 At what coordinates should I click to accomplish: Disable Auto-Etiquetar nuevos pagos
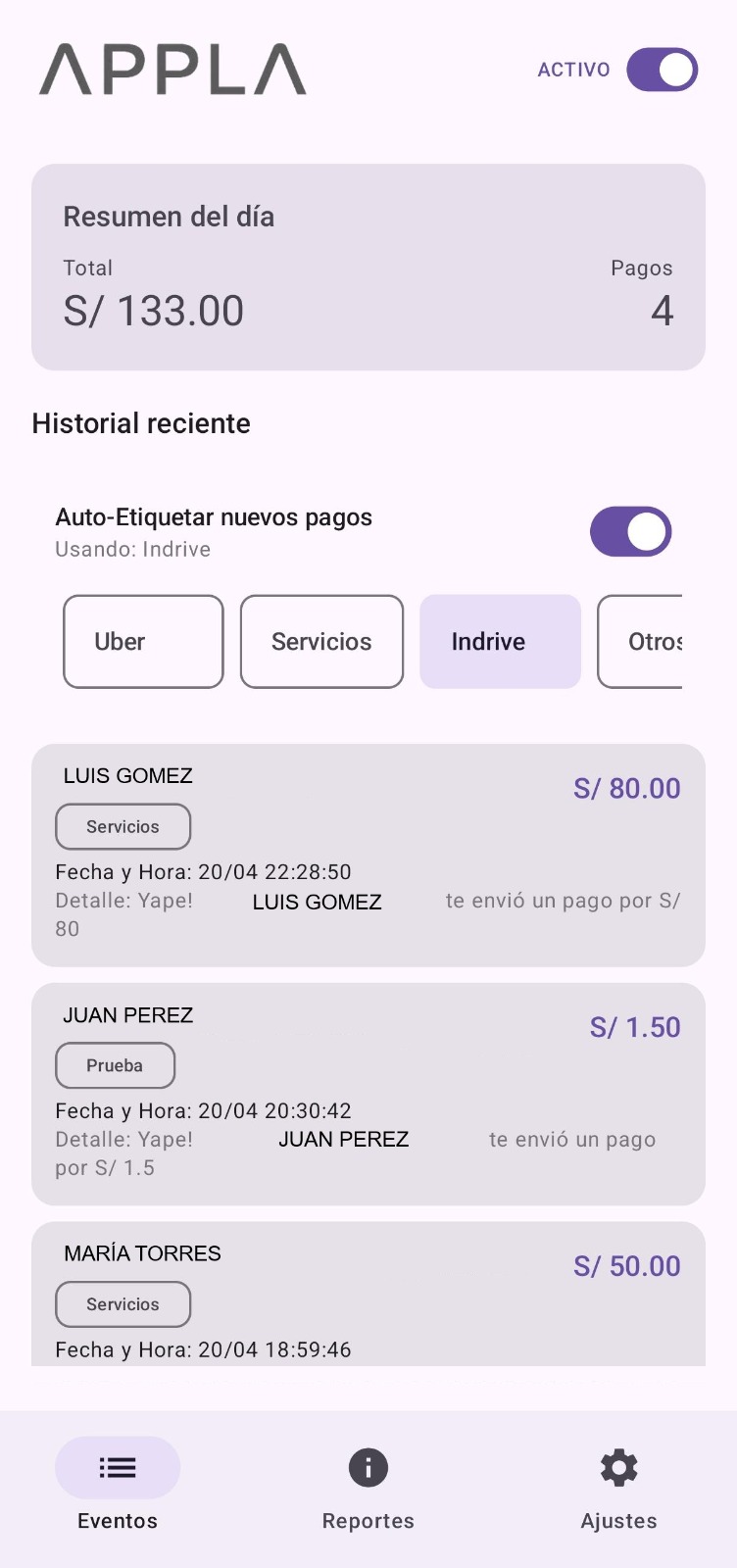pos(630,531)
